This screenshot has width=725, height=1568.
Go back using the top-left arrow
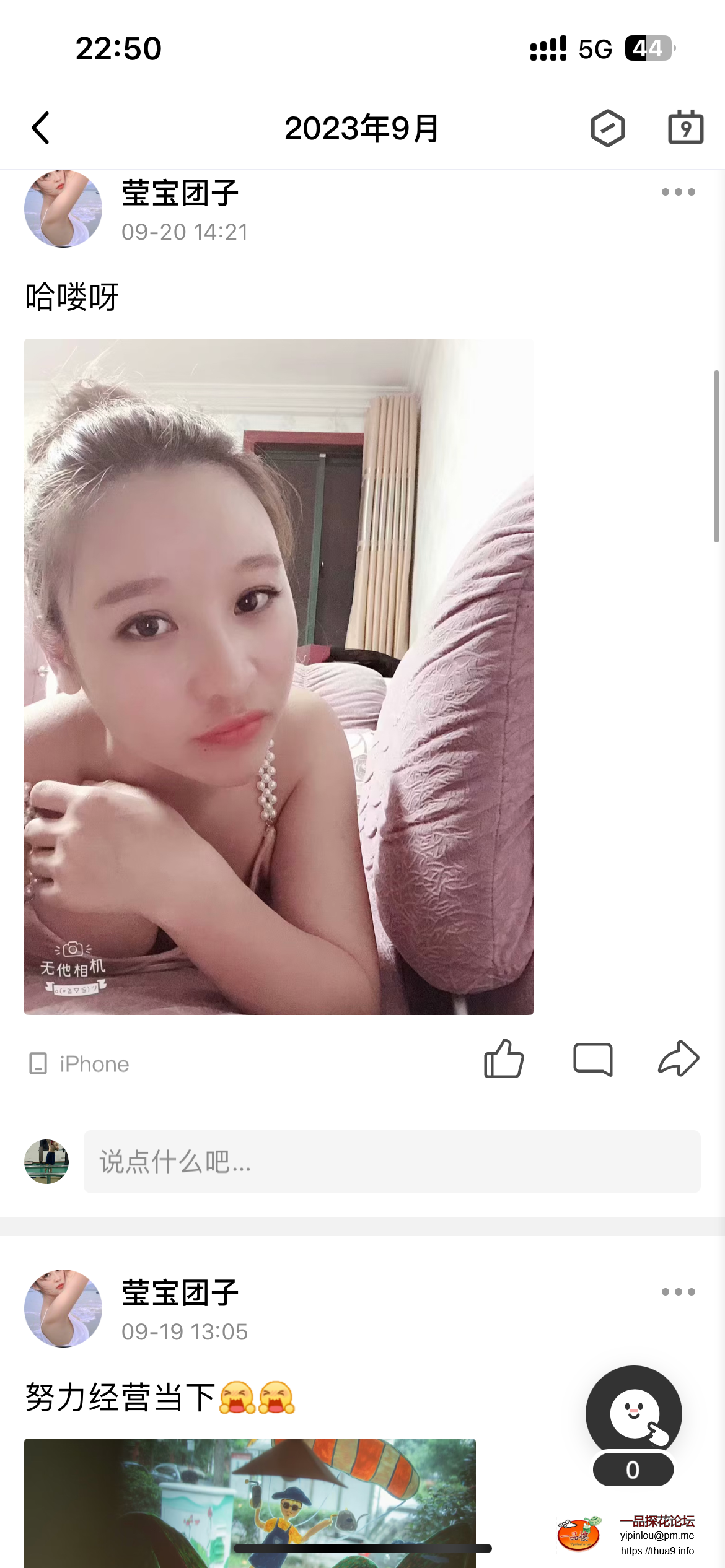41,128
